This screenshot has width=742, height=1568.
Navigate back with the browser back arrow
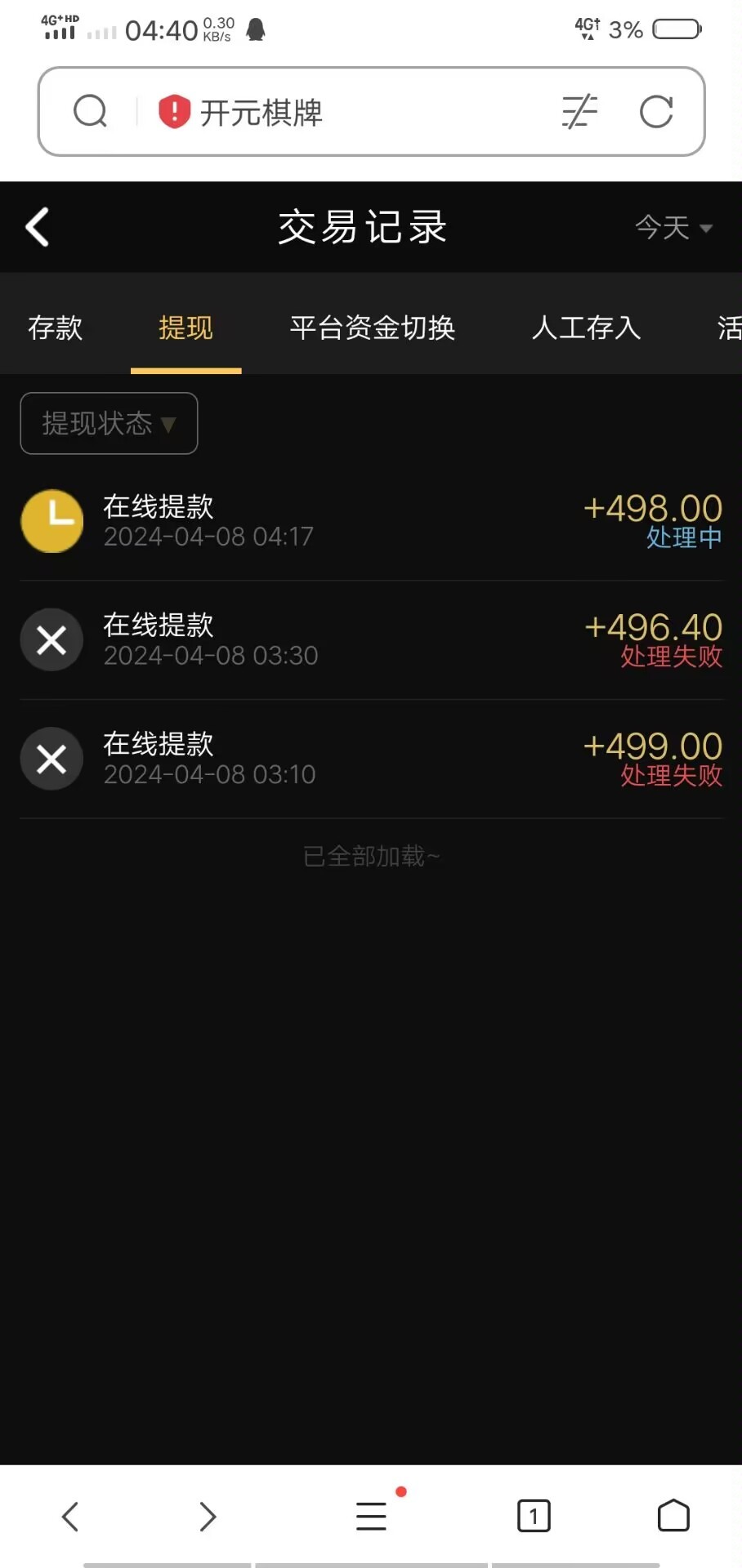click(70, 1517)
